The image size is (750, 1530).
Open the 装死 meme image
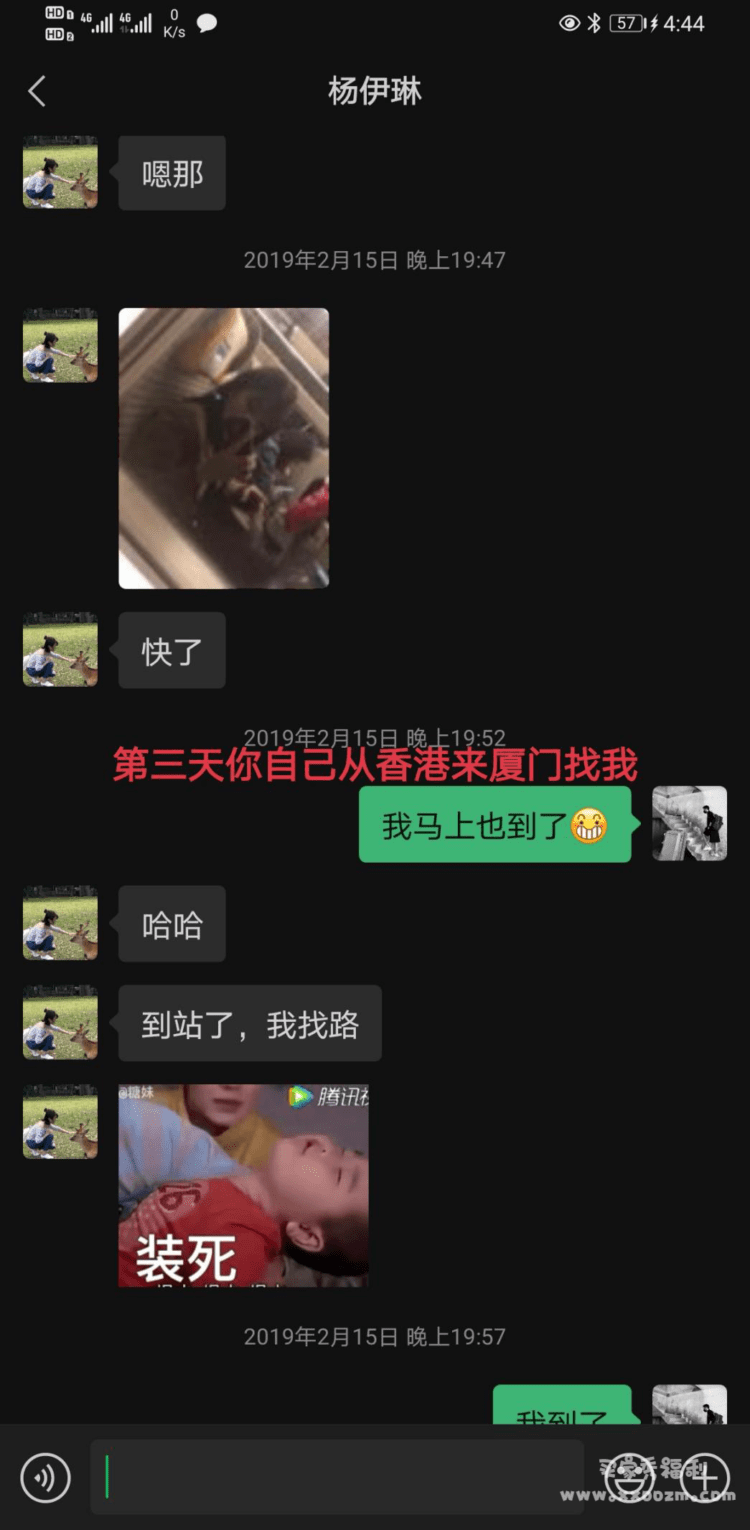pyautogui.click(x=243, y=1185)
